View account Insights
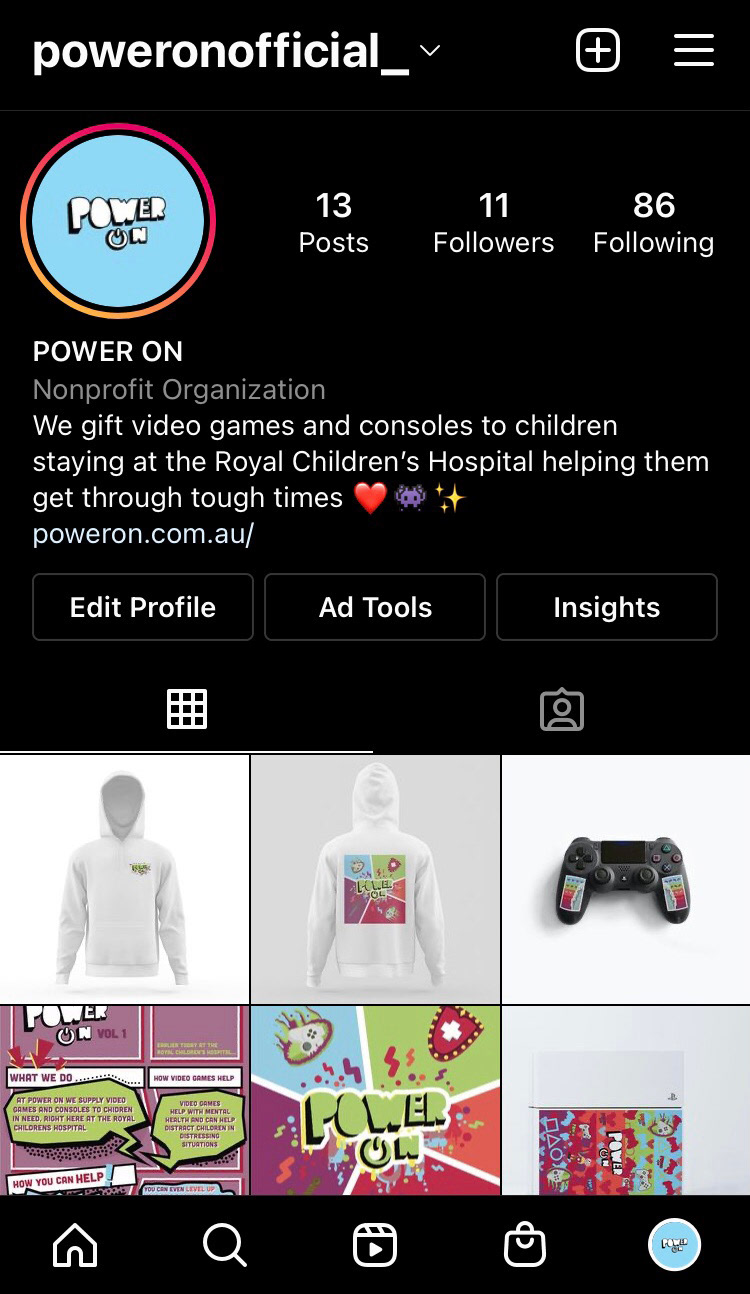The height and width of the screenshot is (1294, 750). (x=606, y=607)
